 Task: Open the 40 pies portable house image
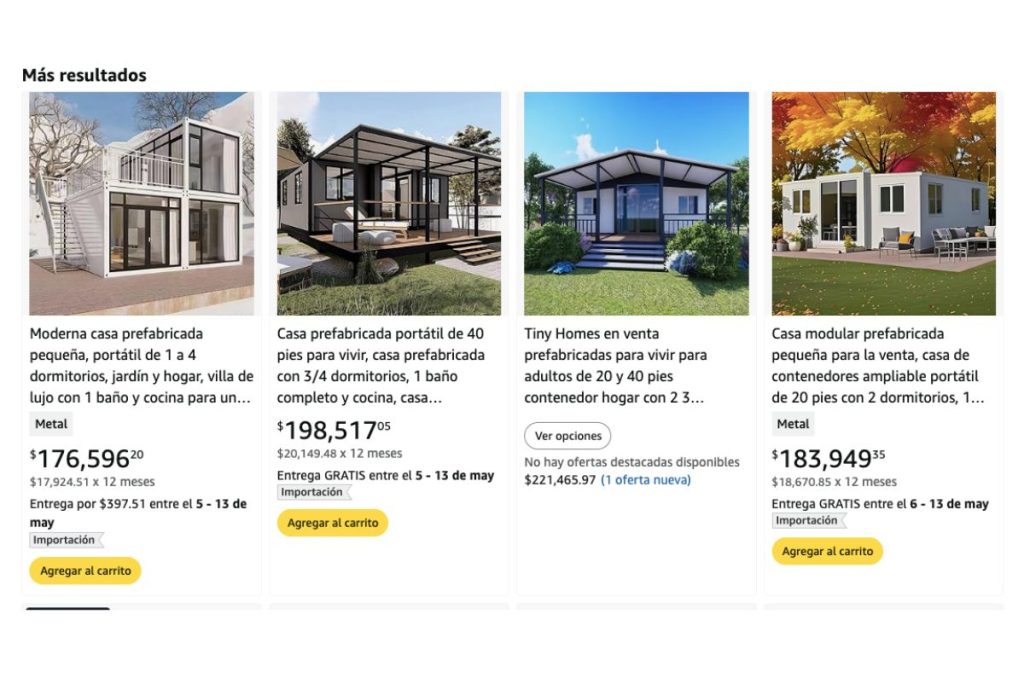[389, 204]
